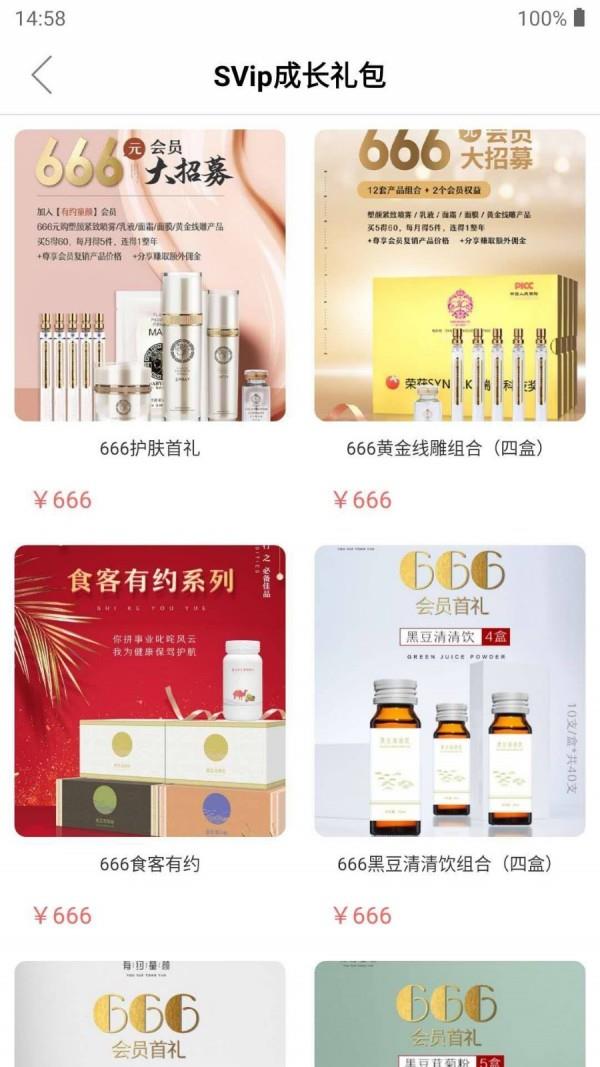Open 666黄金线雕组合（四盒） product
The image size is (600, 1067).
[x=450, y=276]
